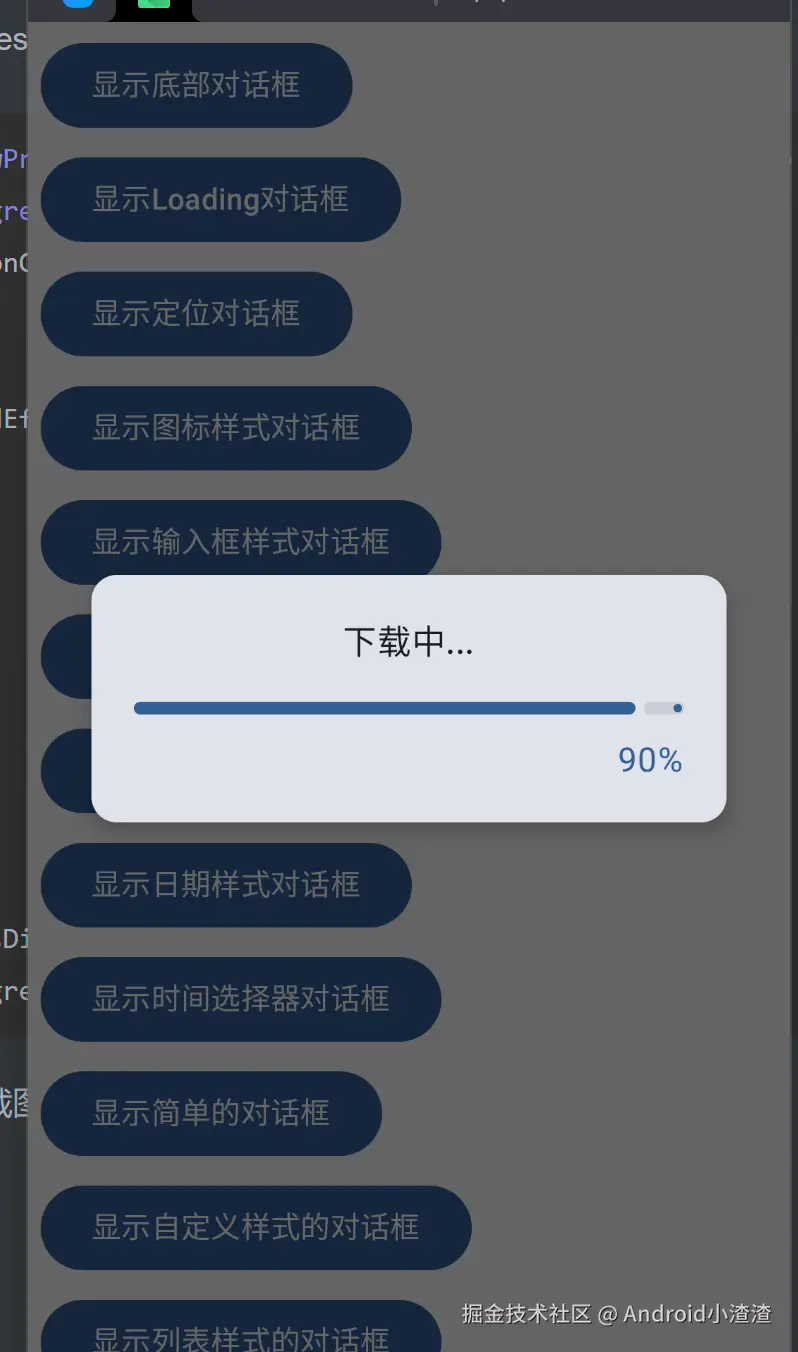Open the 显示自定义样式的对话框 button
Image resolution: width=798 pixels, height=1352 pixels.
click(x=256, y=1227)
